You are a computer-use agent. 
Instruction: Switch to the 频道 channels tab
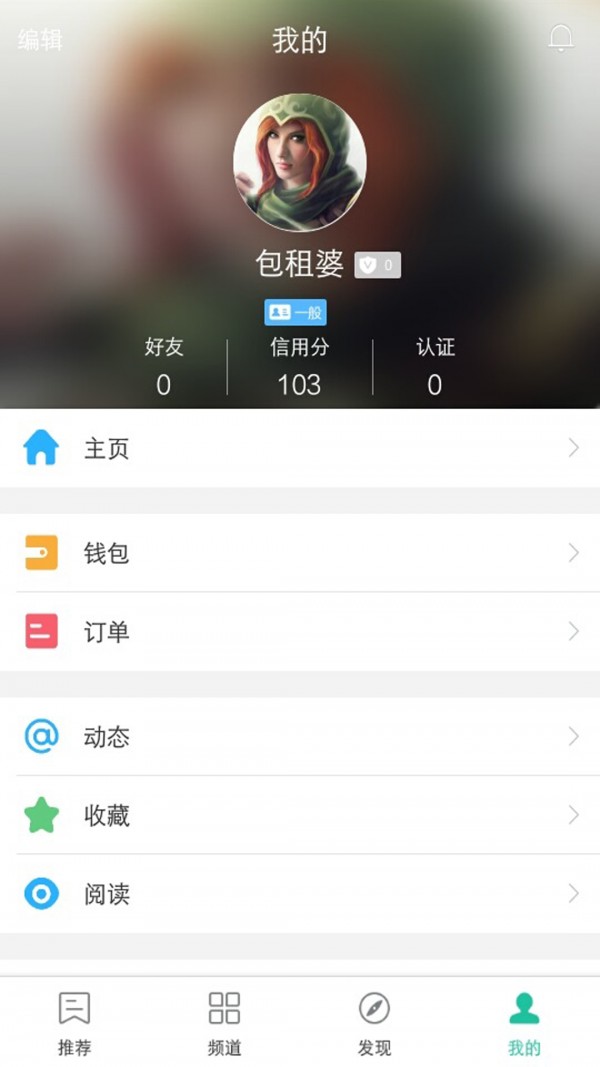click(224, 1023)
